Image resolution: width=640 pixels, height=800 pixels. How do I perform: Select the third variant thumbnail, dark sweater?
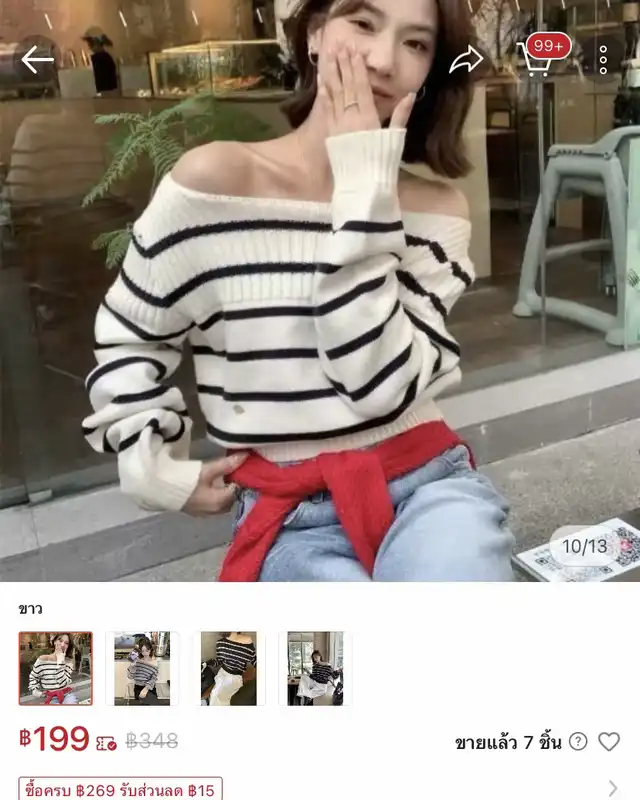tap(228, 668)
